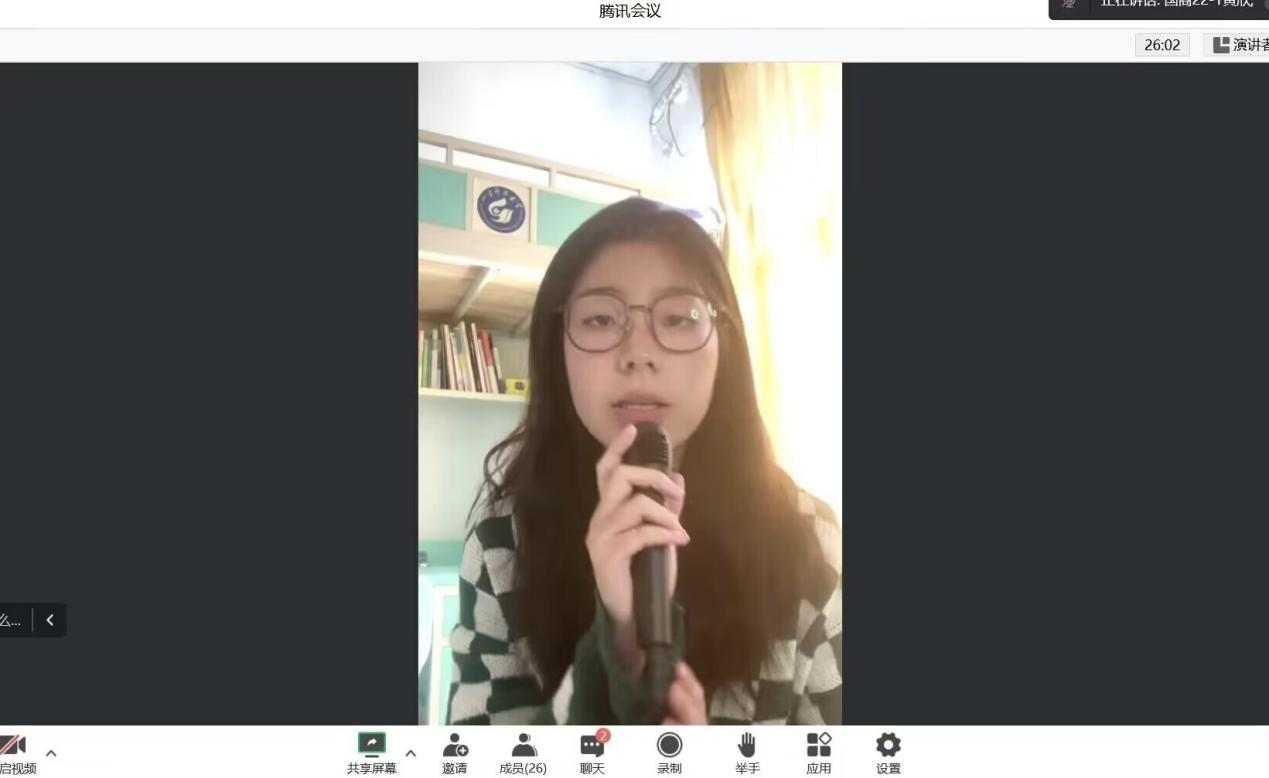The image size is (1269, 778).
Task: Open meeting settings (设置)
Action: pos(888,752)
